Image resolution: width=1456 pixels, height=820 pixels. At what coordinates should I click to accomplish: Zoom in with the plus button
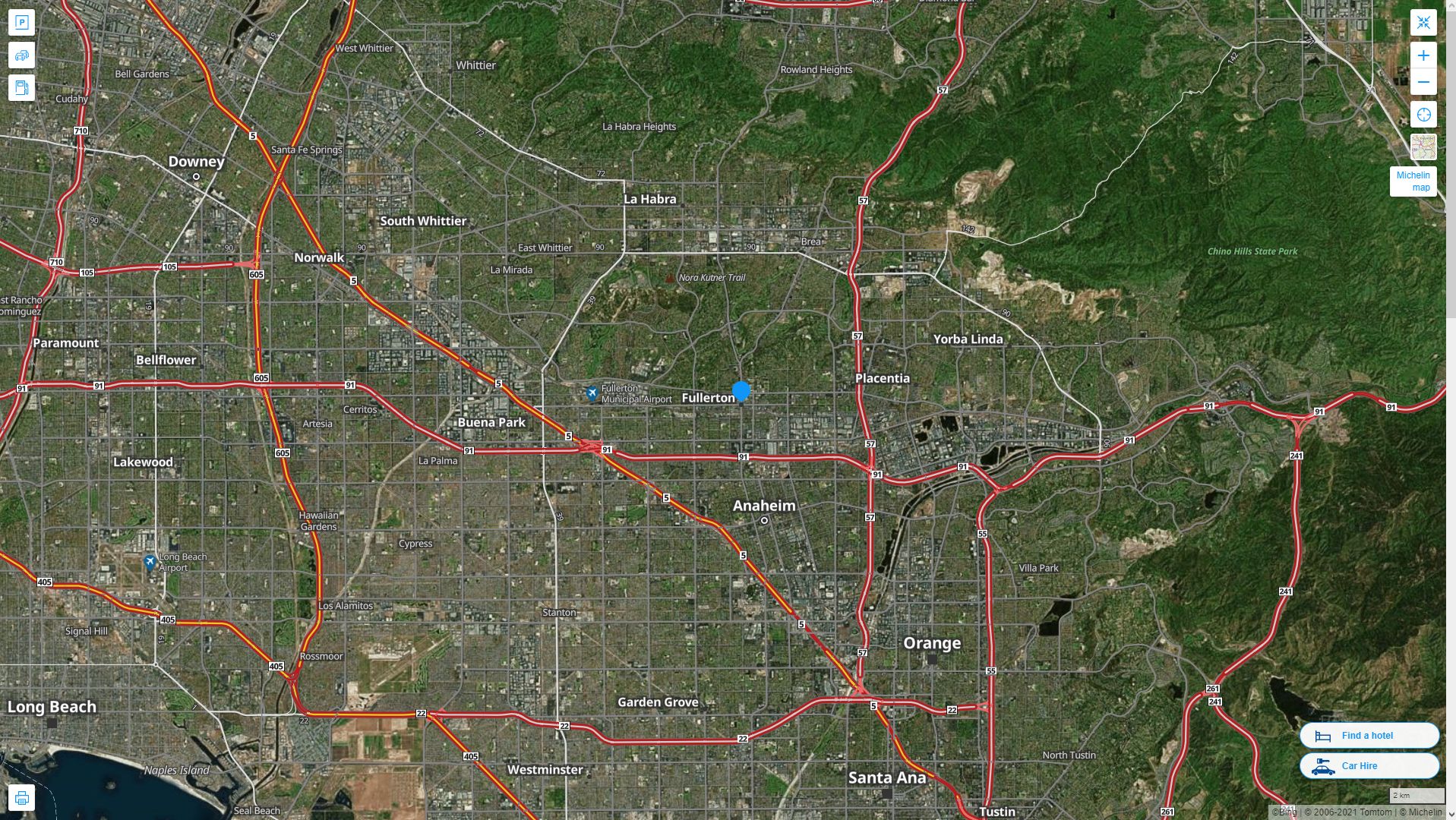[x=1423, y=55]
